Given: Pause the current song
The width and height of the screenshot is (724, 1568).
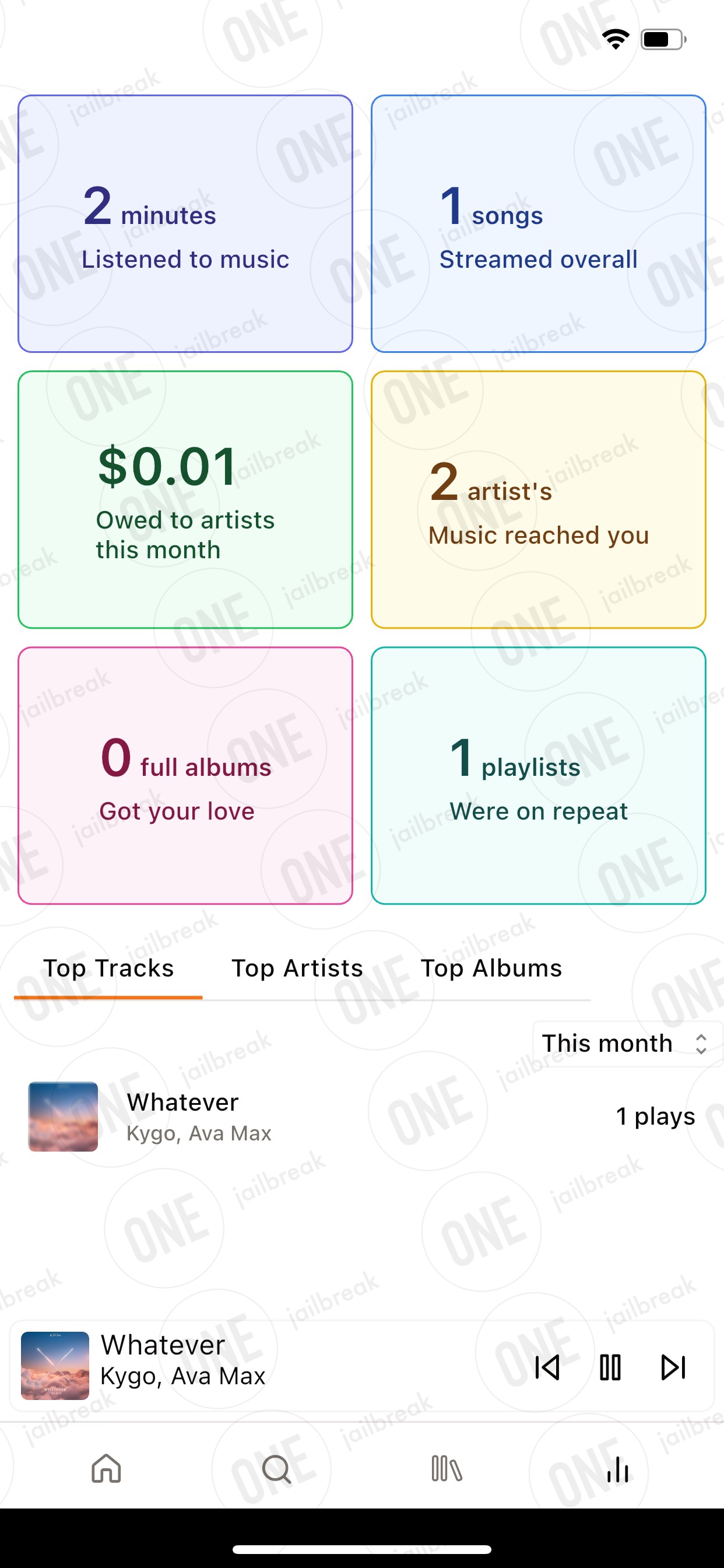Looking at the screenshot, I should click(x=610, y=1367).
